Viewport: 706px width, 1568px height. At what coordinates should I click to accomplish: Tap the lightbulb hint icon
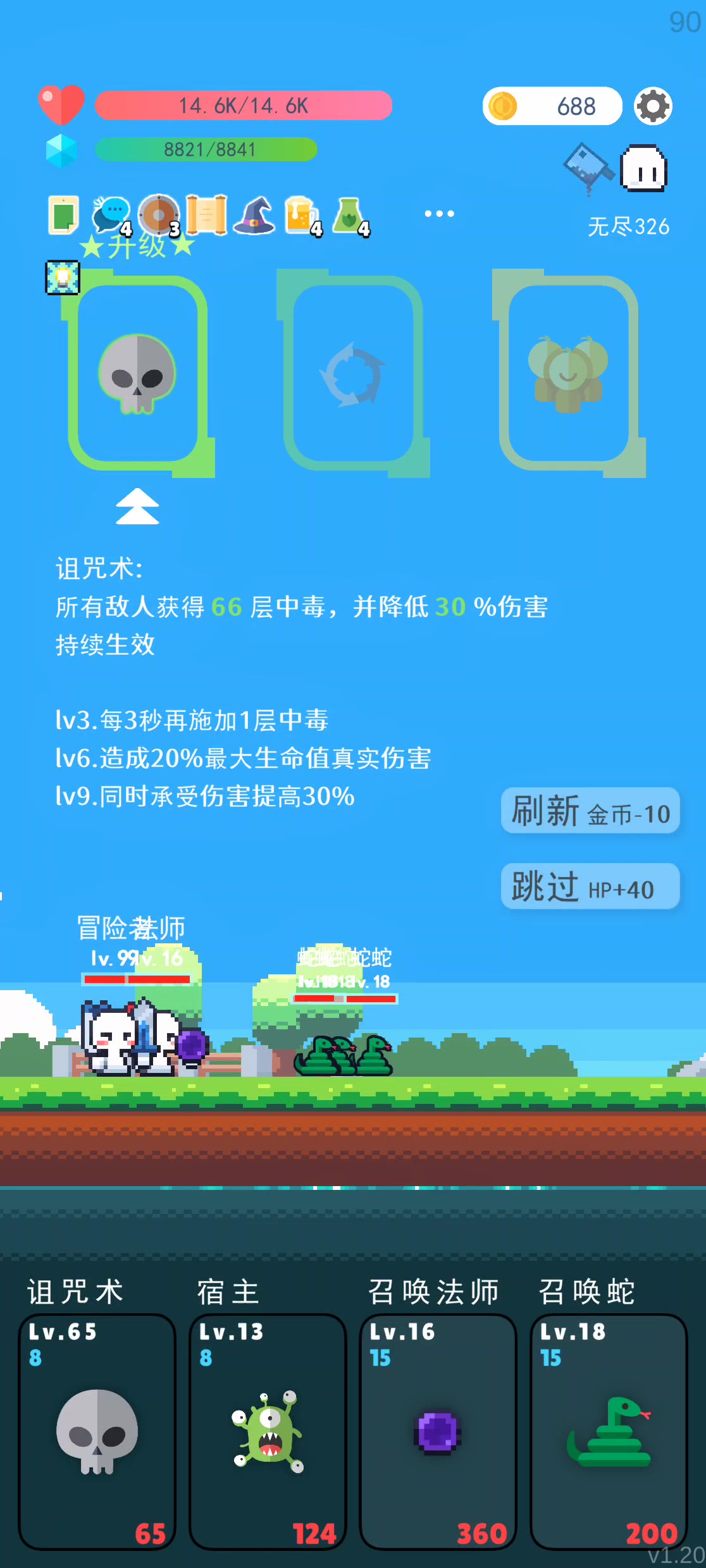point(63,278)
